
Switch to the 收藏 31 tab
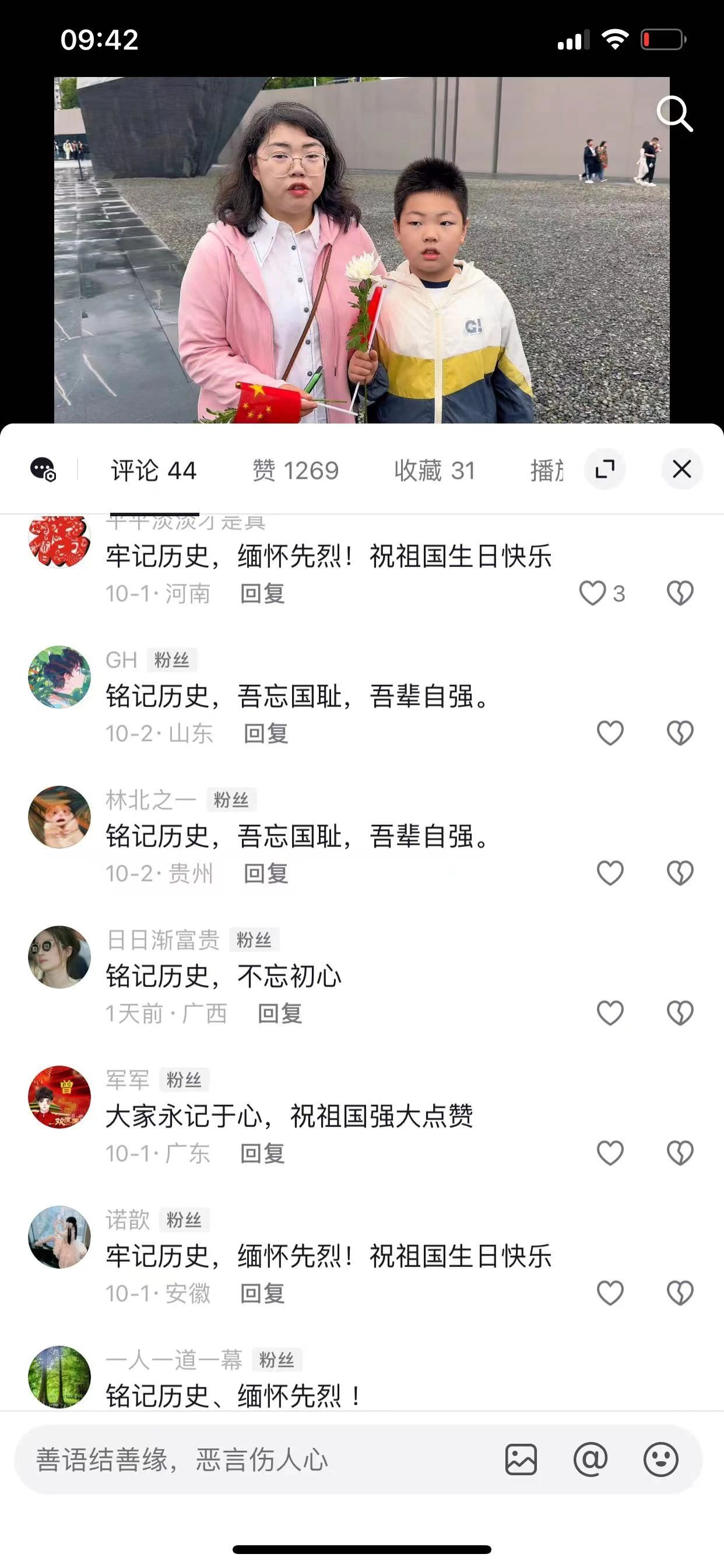pyautogui.click(x=434, y=471)
